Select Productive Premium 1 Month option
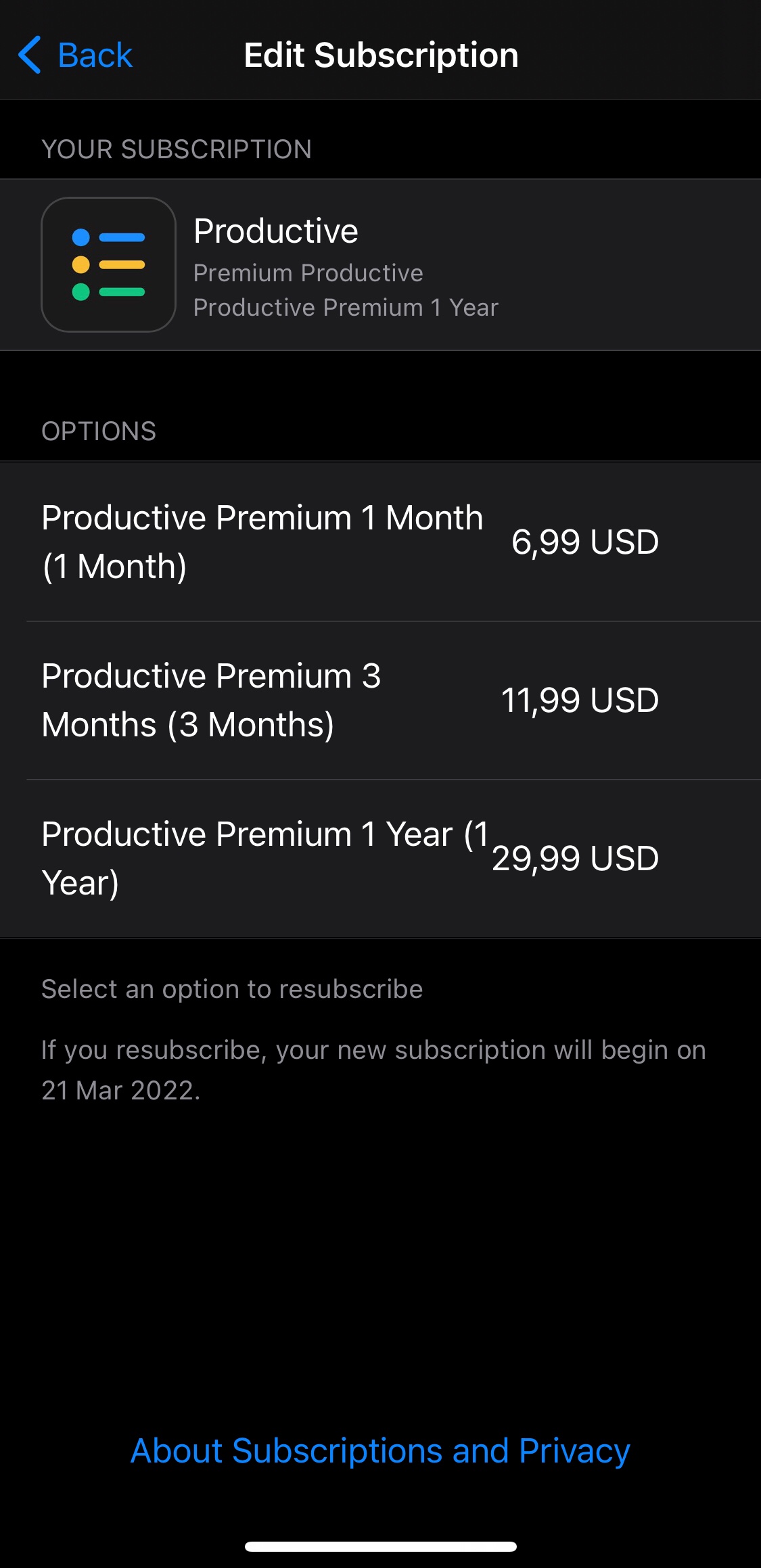Screen dimensions: 761x1568 350,542
